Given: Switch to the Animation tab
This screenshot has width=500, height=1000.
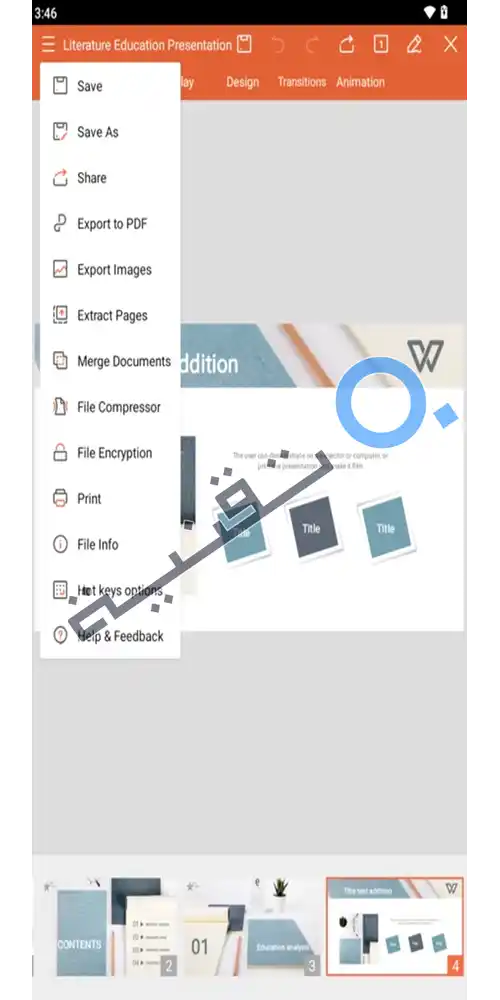Looking at the screenshot, I should pos(360,82).
